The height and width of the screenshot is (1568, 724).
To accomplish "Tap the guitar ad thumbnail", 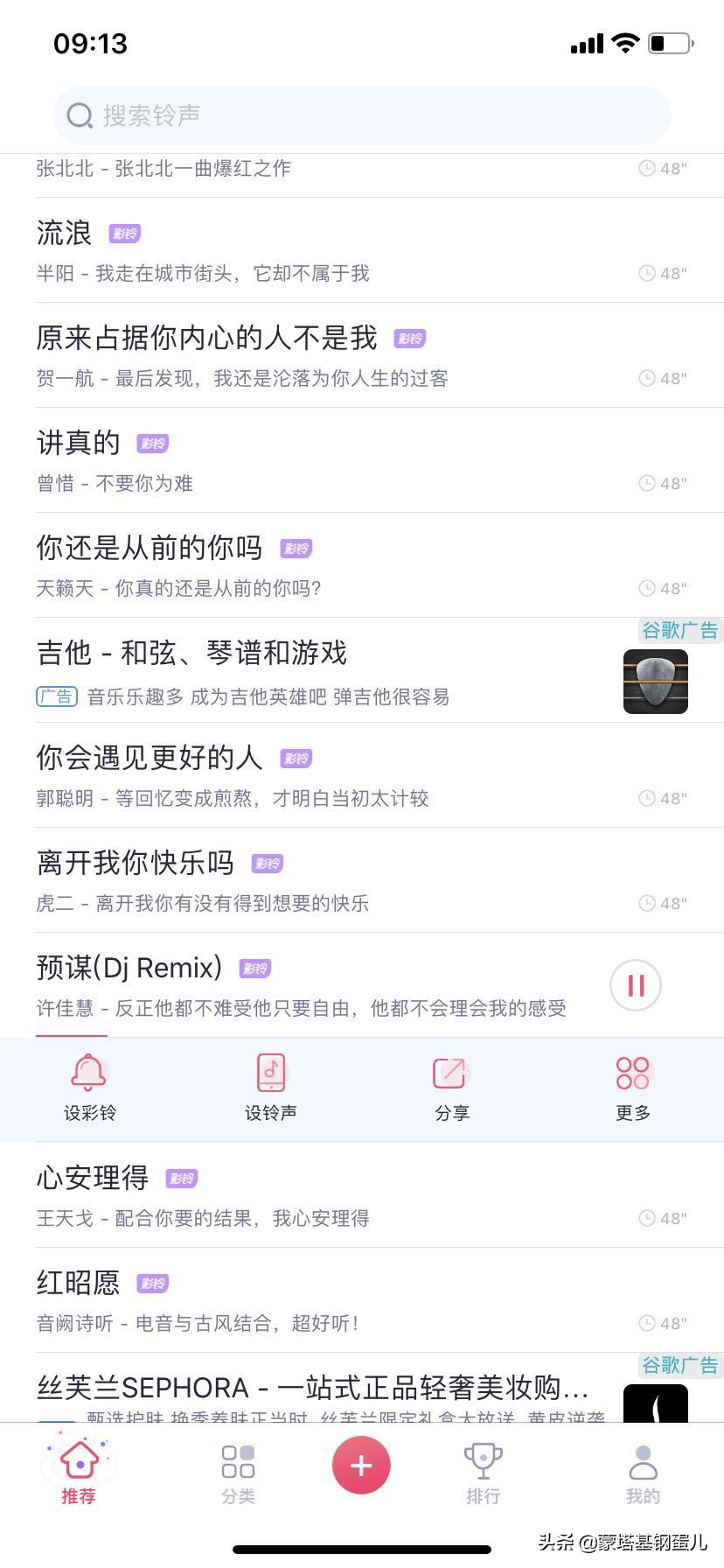I will pos(655,681).
